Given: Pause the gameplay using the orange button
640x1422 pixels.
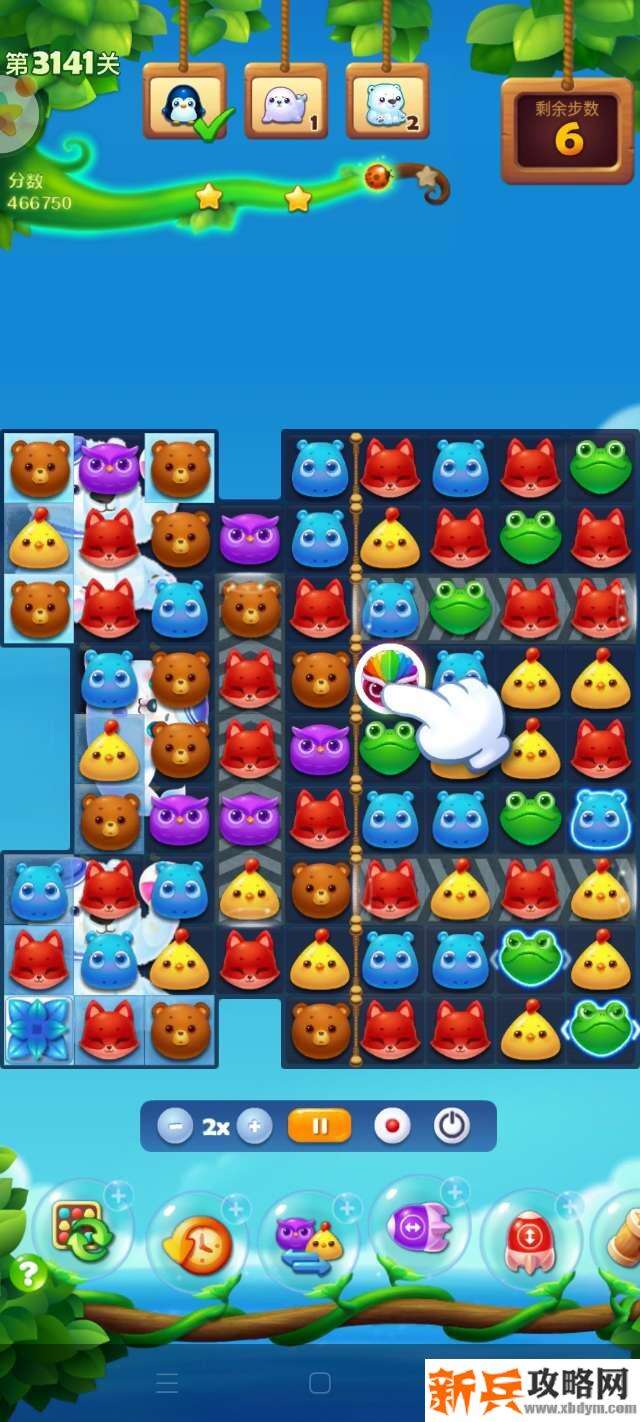Looking at the screenshot, I should [320, 1126].
